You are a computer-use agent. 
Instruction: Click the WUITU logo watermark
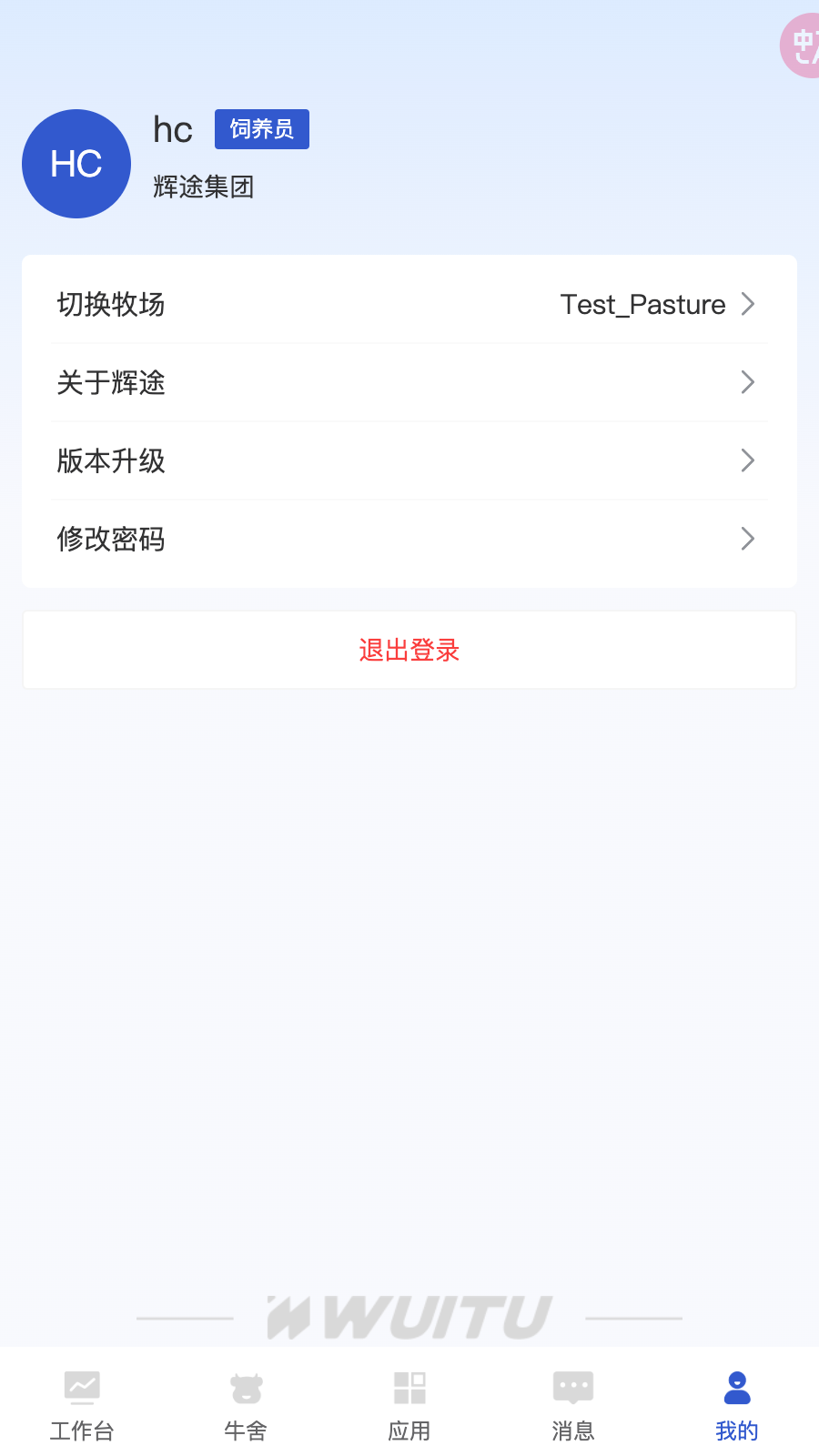click(409, 1312)
